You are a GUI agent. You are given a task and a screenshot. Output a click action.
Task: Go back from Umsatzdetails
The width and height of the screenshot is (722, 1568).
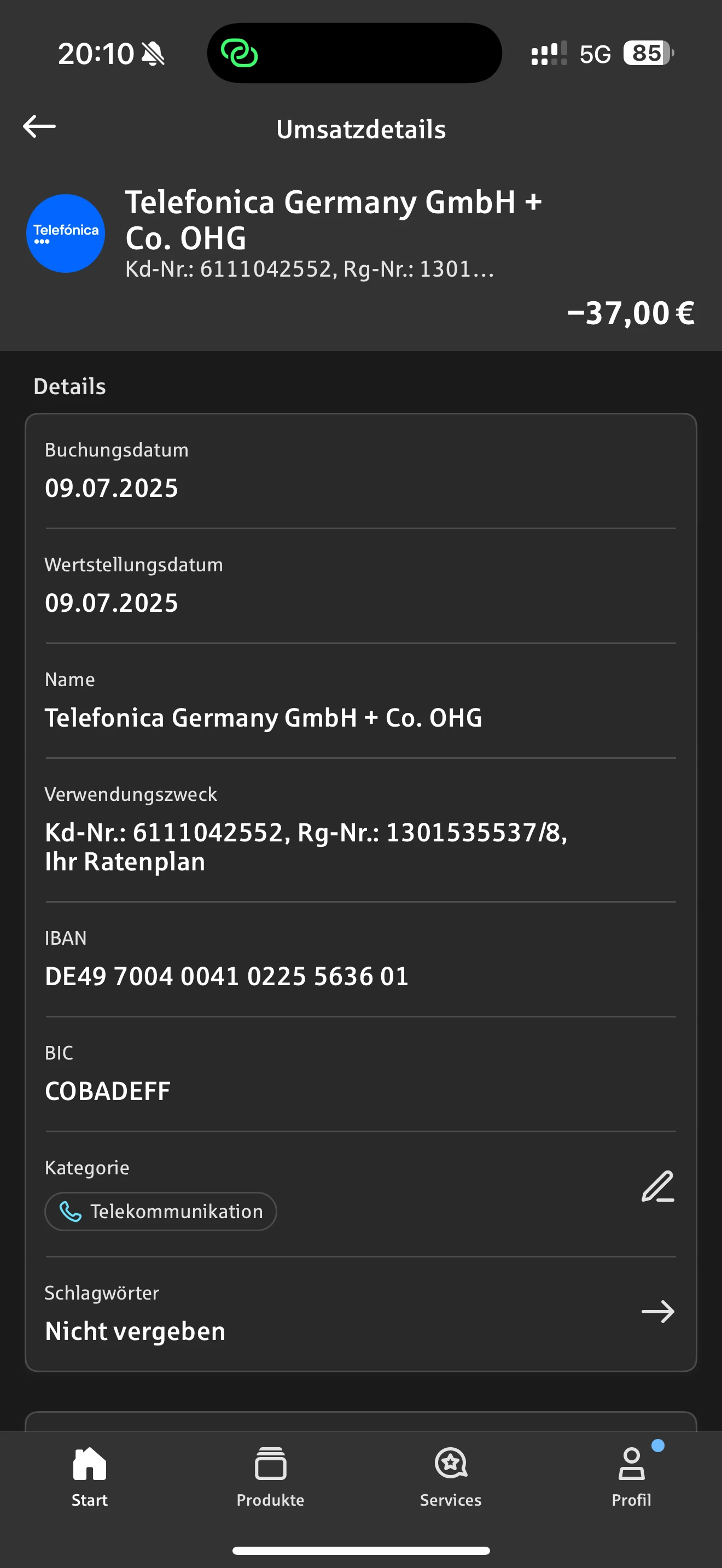click(x=39, y=127)
